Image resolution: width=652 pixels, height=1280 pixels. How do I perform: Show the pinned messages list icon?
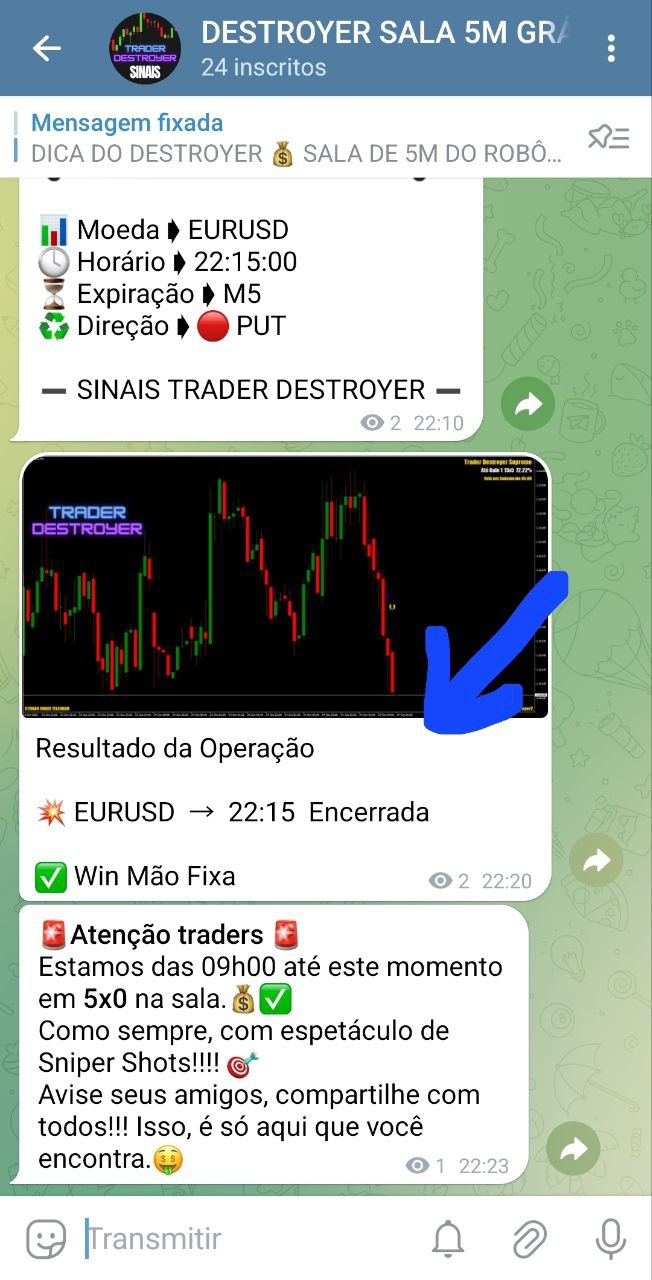coord(608,138)
